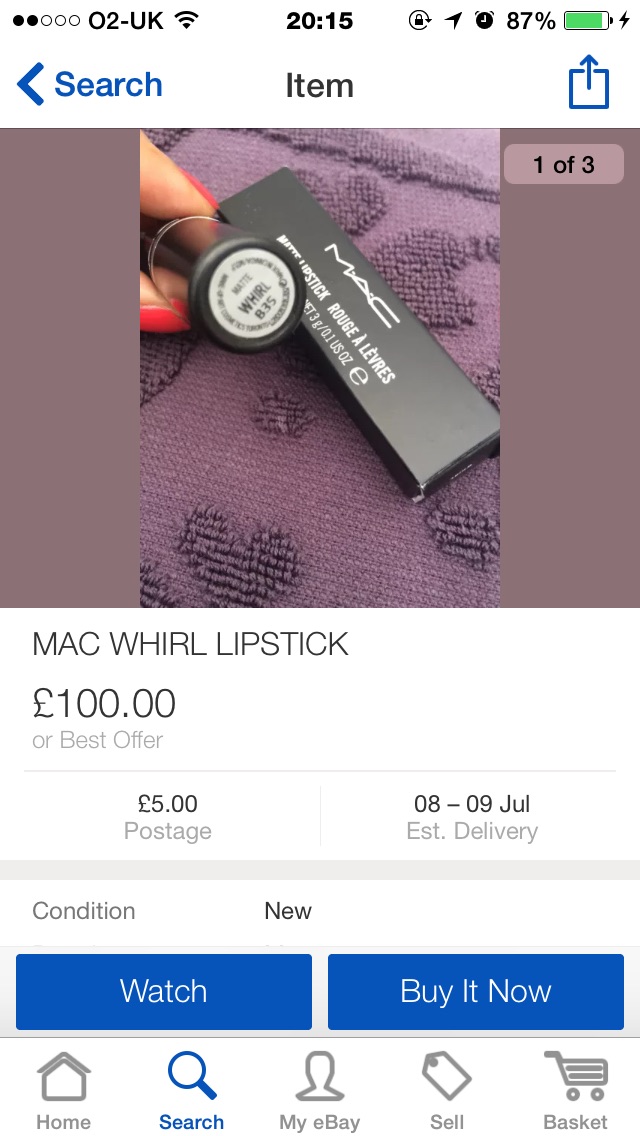Go to the Sell tab
The image size is (640, 1136).
(x=447, y=1091)
